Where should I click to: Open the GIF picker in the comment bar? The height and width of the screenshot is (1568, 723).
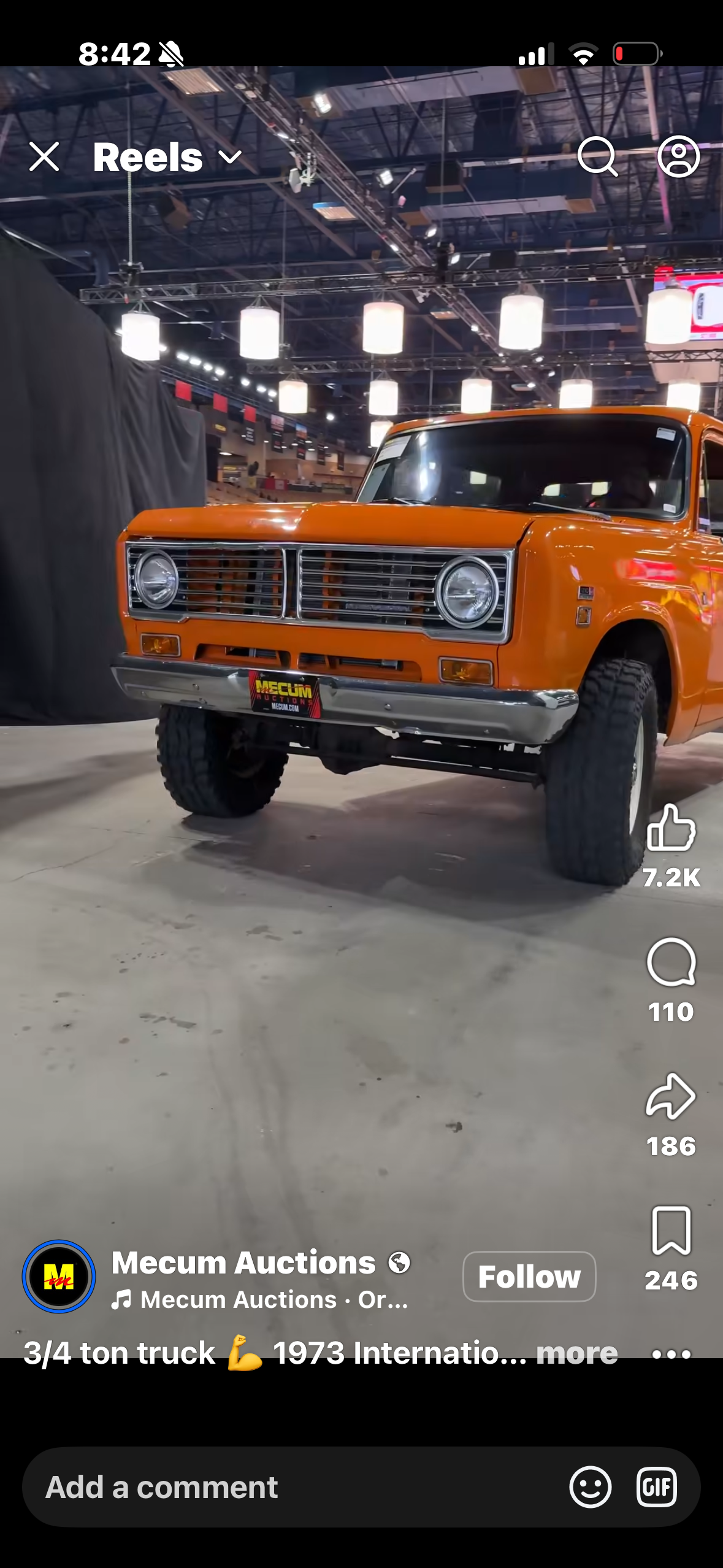click(656, 1487)
